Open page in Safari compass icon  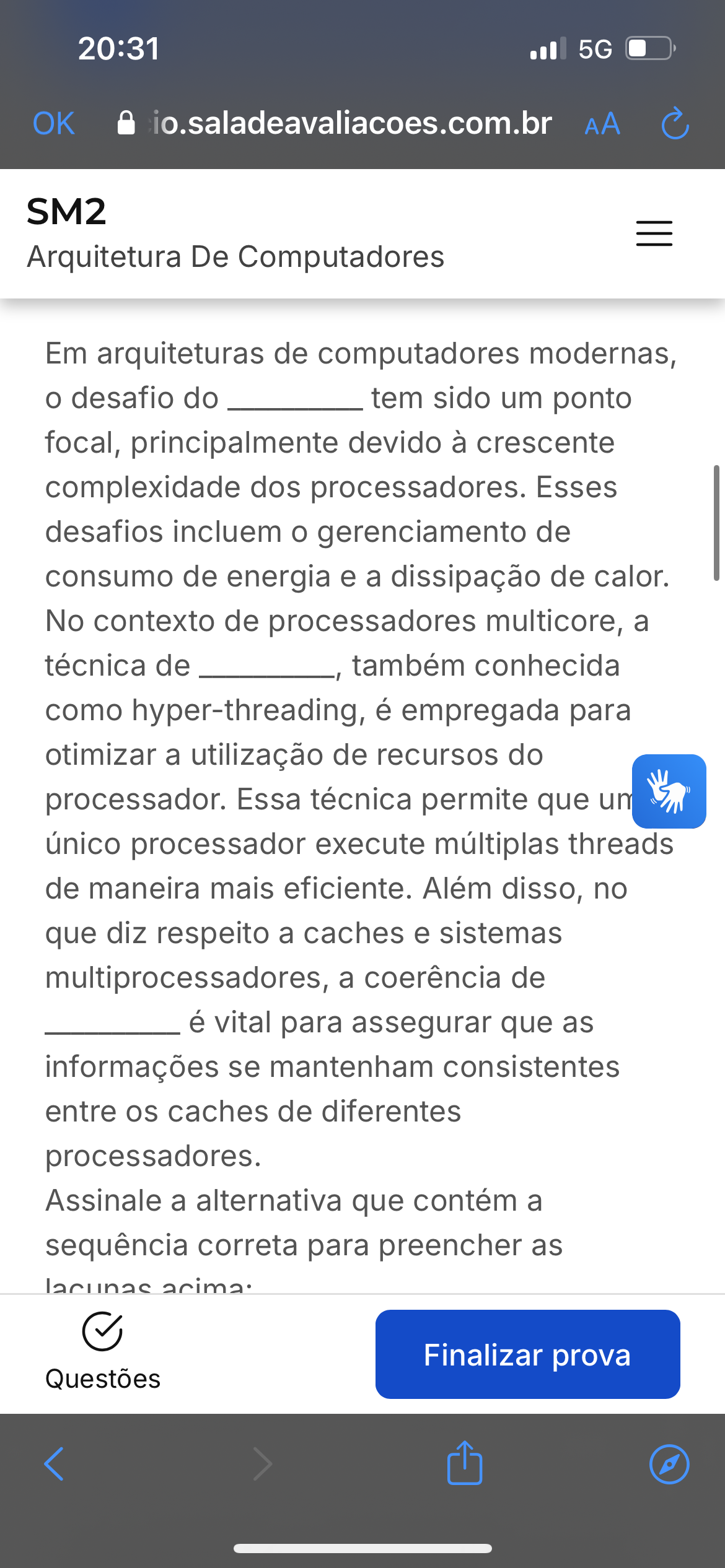tap(669, 1464)
